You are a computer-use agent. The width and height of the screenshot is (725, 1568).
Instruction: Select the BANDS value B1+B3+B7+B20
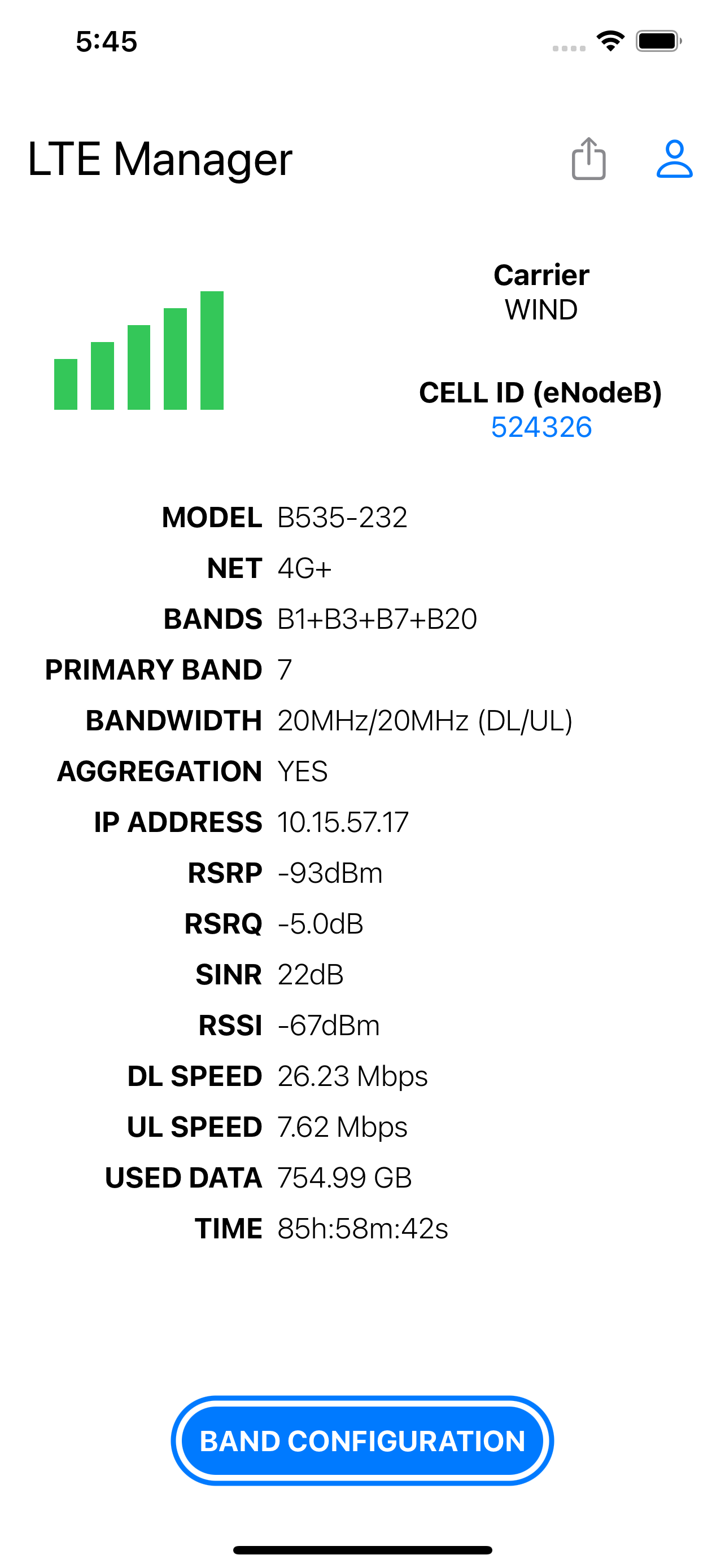click(376, 619)
